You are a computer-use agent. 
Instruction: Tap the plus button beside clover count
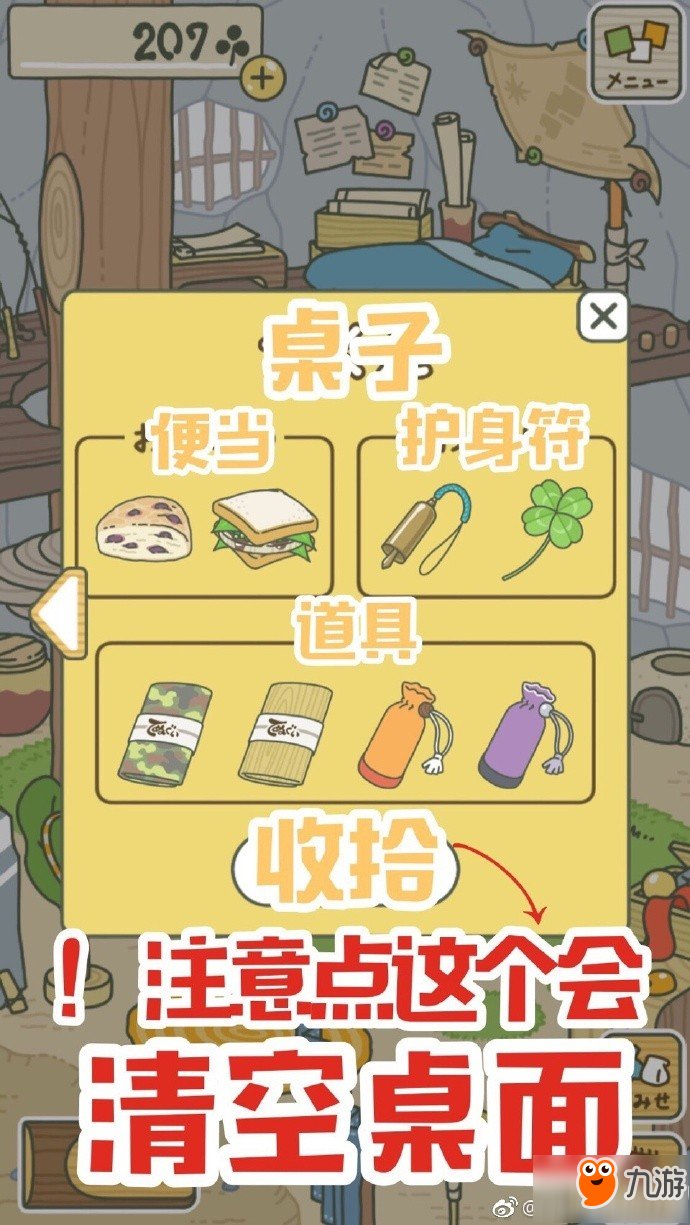click(x=262, y=78)
